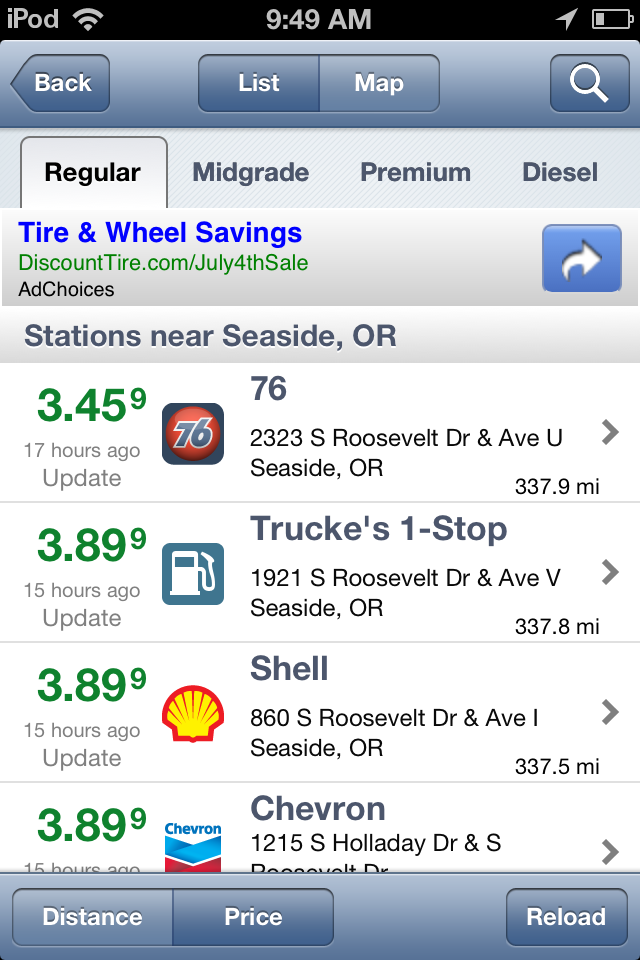
Task: Sort stations by Distance
Action: 93,917
